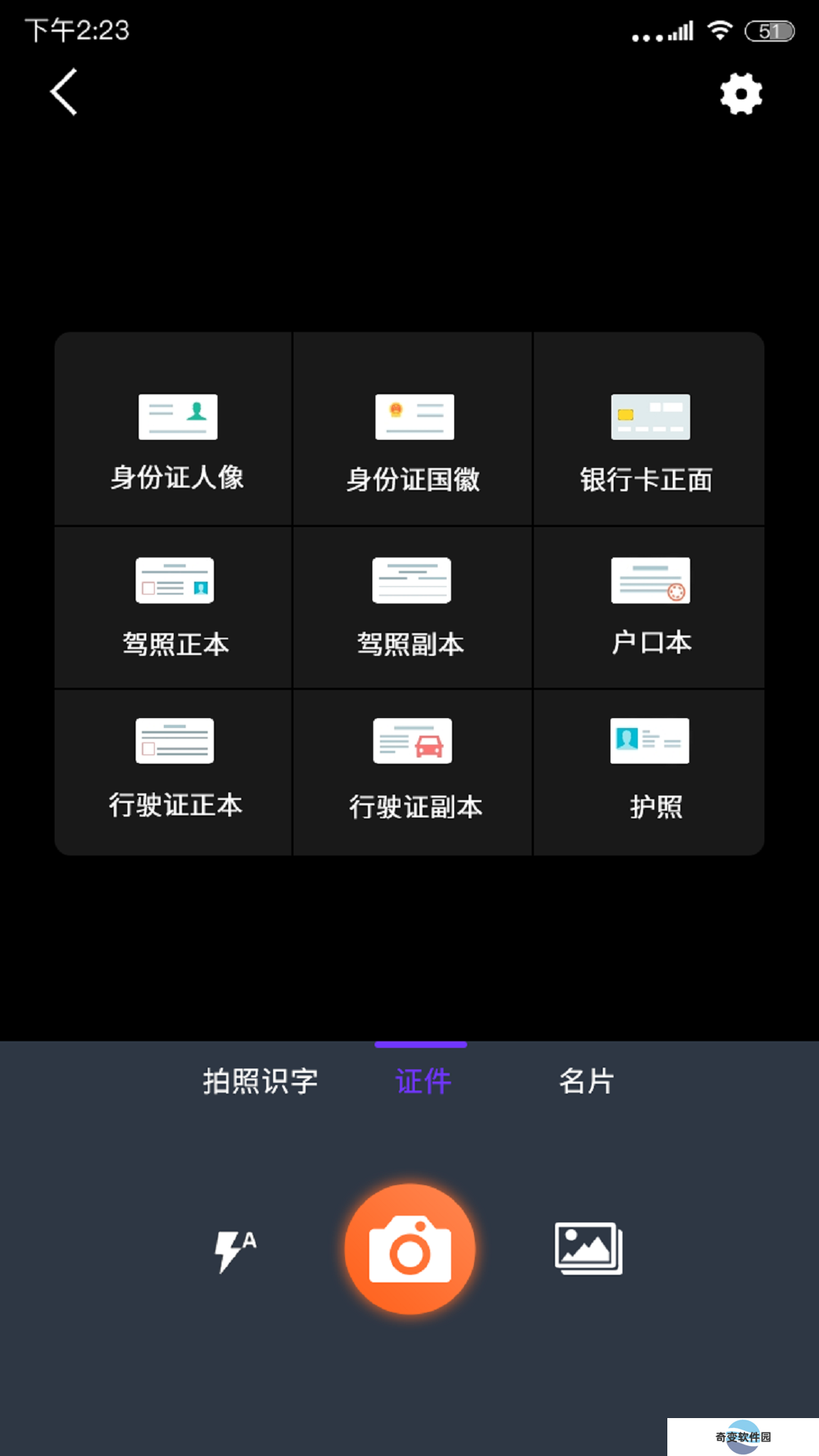Image resolution: width=819 pixels, height=1456 pixels.
Task: Select 银行卡正面 card type
Action: click(x=649, y=428)
